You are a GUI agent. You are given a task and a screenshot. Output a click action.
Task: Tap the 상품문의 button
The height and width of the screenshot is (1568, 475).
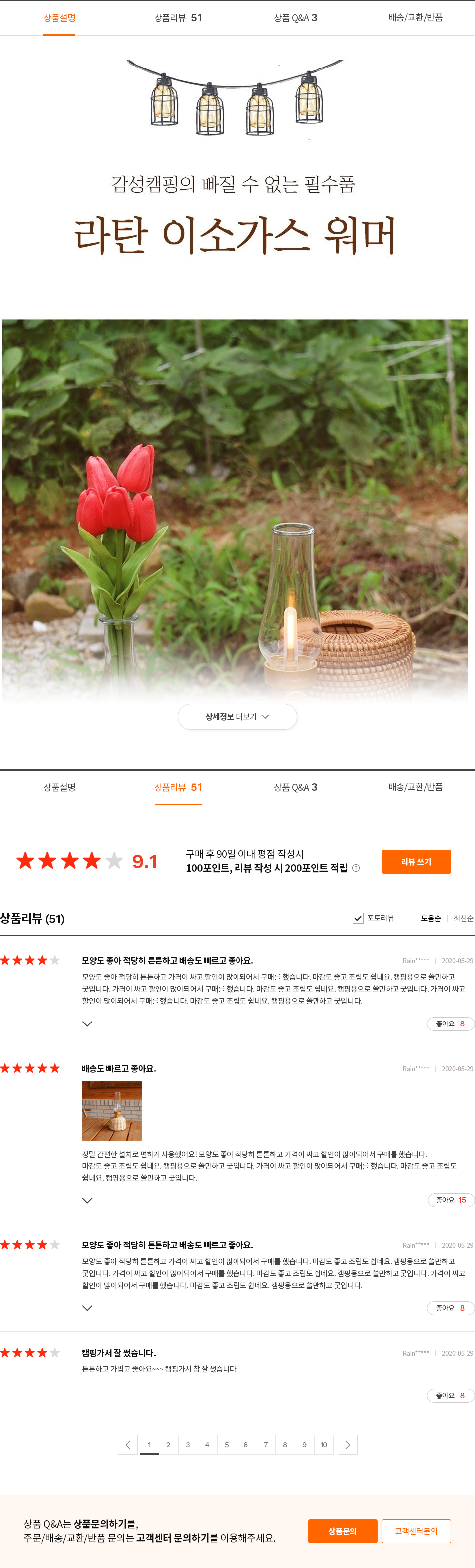(x=342, y=1531)
